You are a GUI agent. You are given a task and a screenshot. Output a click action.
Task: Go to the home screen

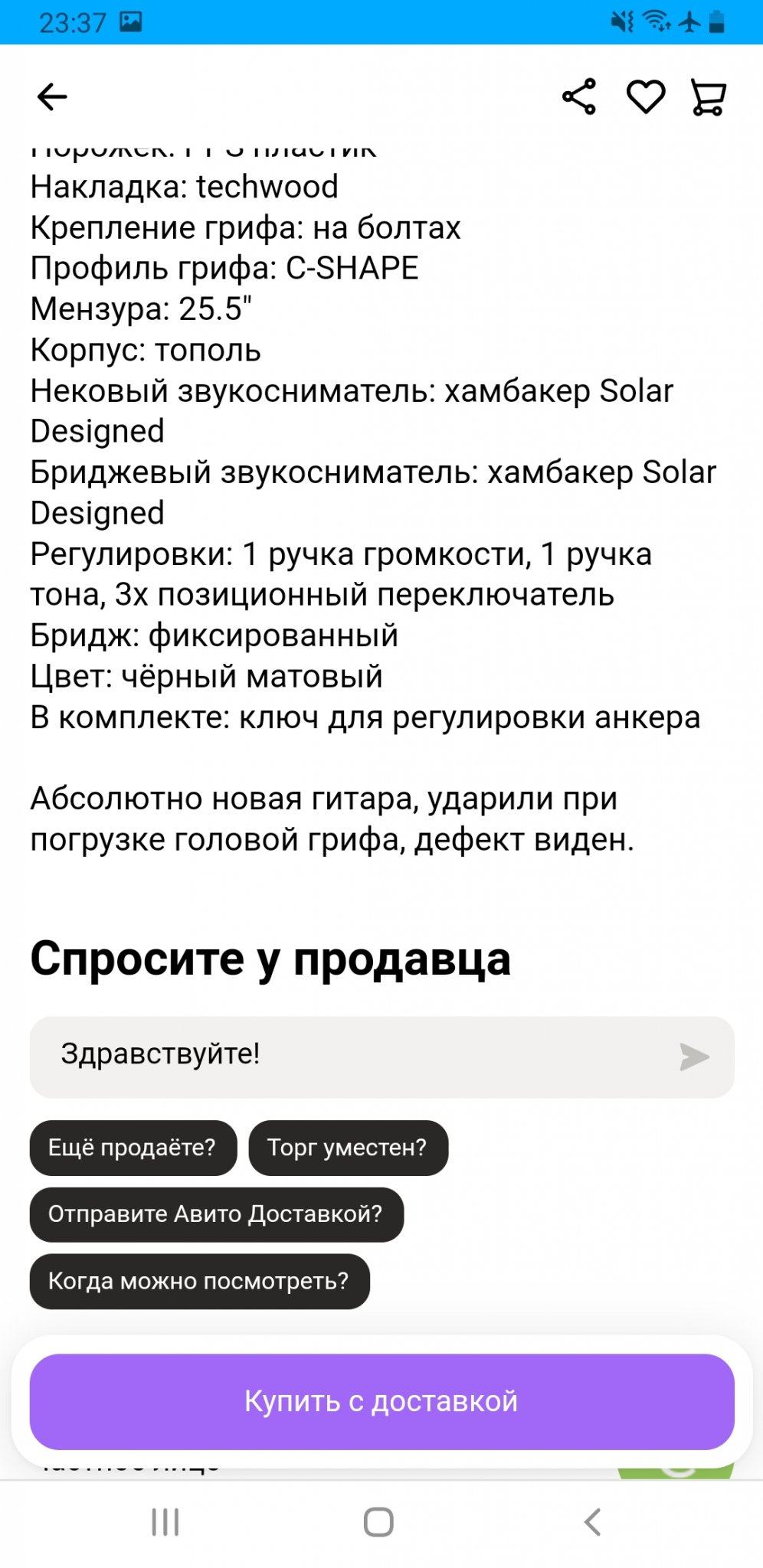pos(378,1522)
